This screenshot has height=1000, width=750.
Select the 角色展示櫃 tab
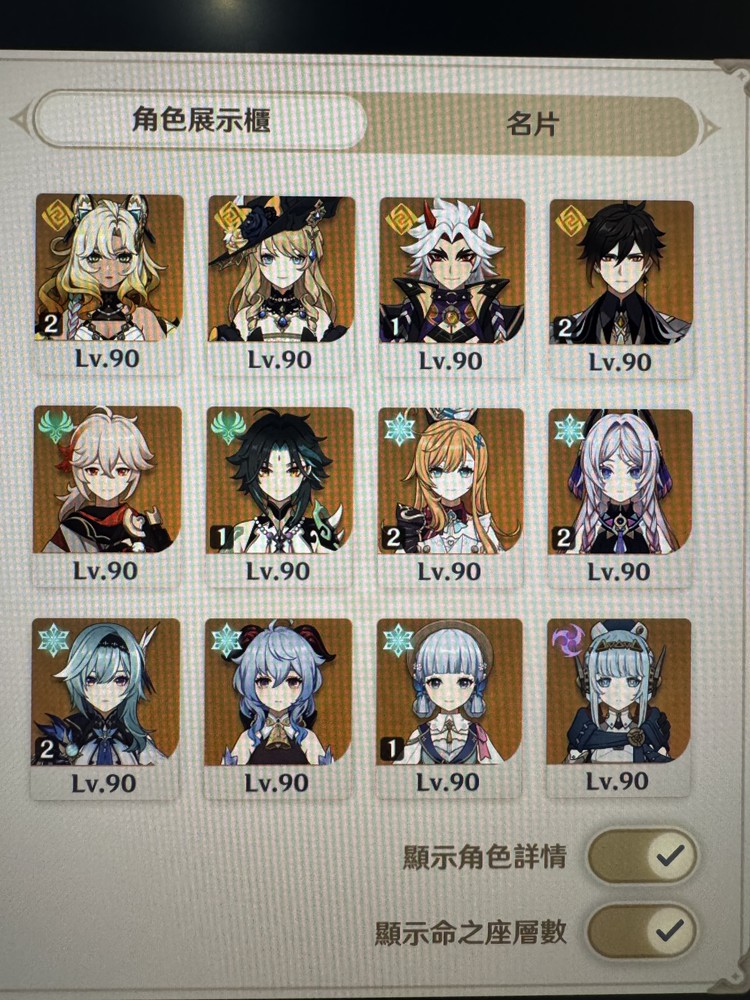(201, 121)
